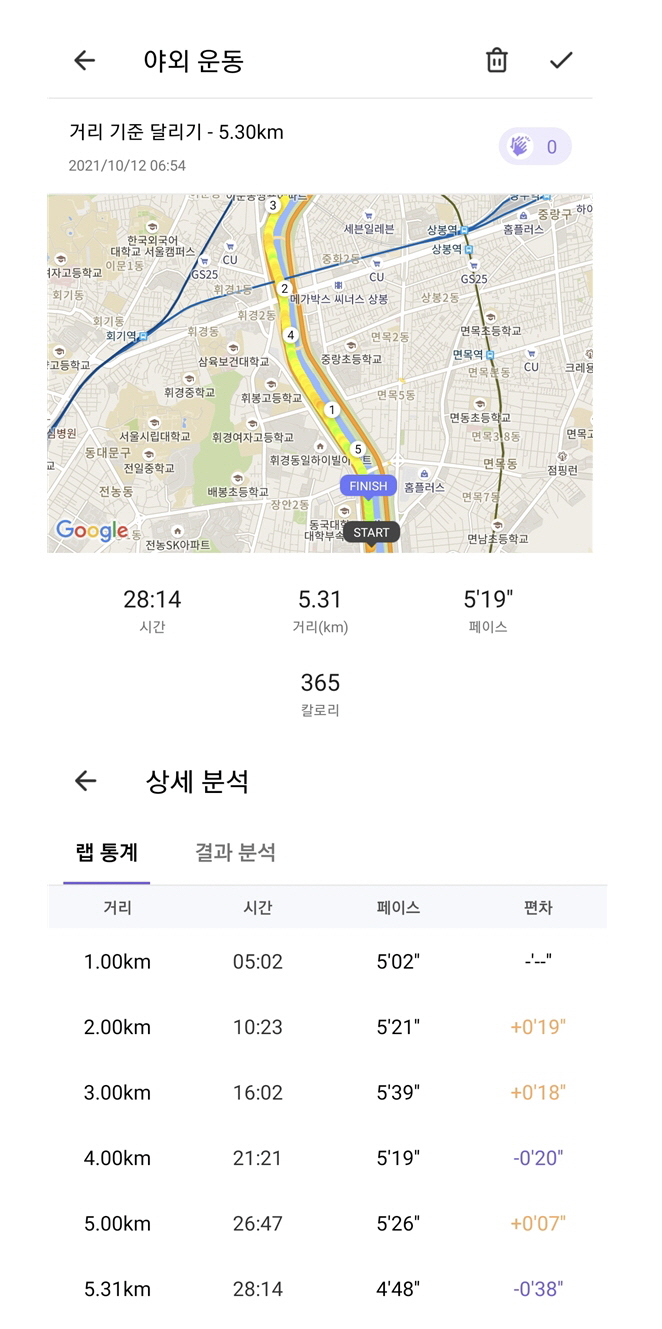Go back from the 야외 운동 screen
This screenshot has width=662, height=1329.
(85, 61)
